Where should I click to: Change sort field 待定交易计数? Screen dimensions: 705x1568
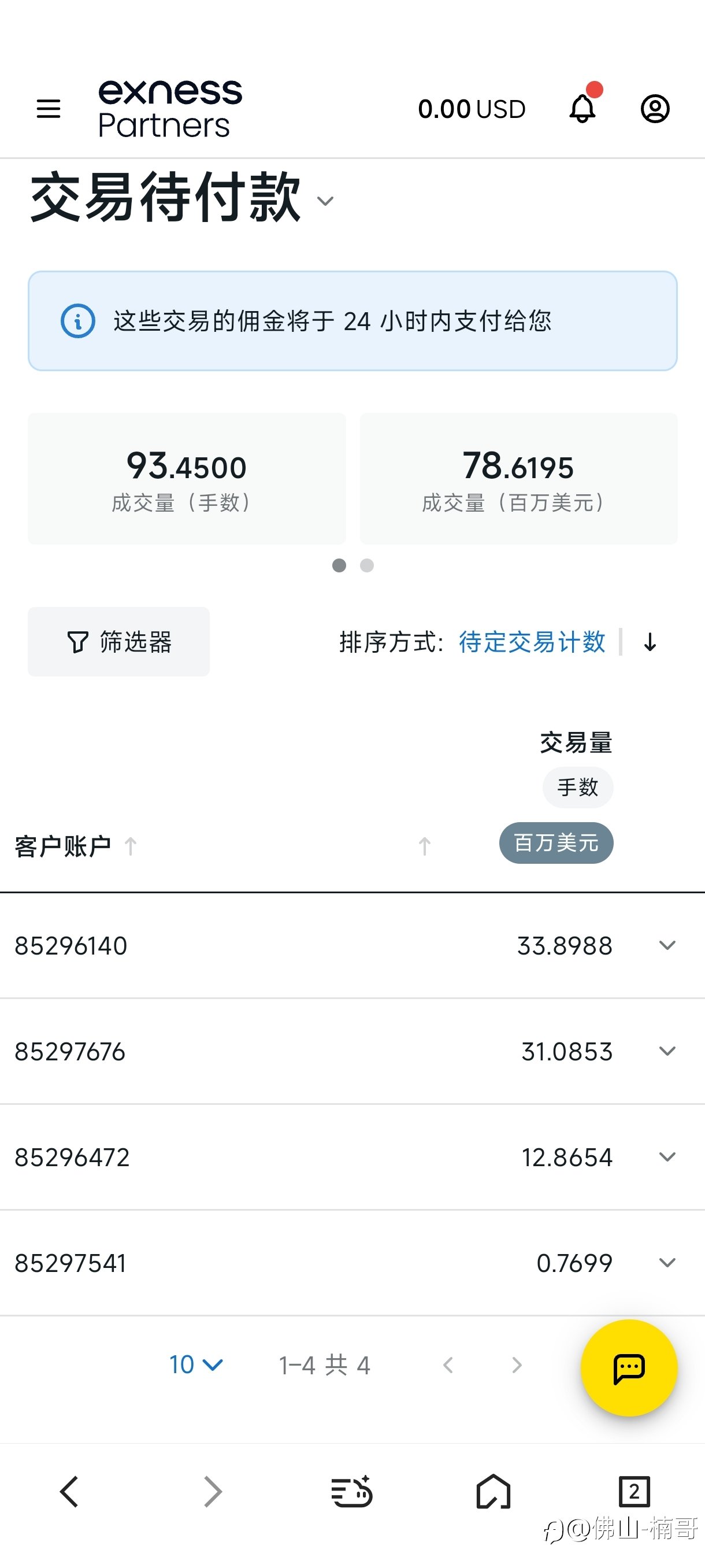532,642
